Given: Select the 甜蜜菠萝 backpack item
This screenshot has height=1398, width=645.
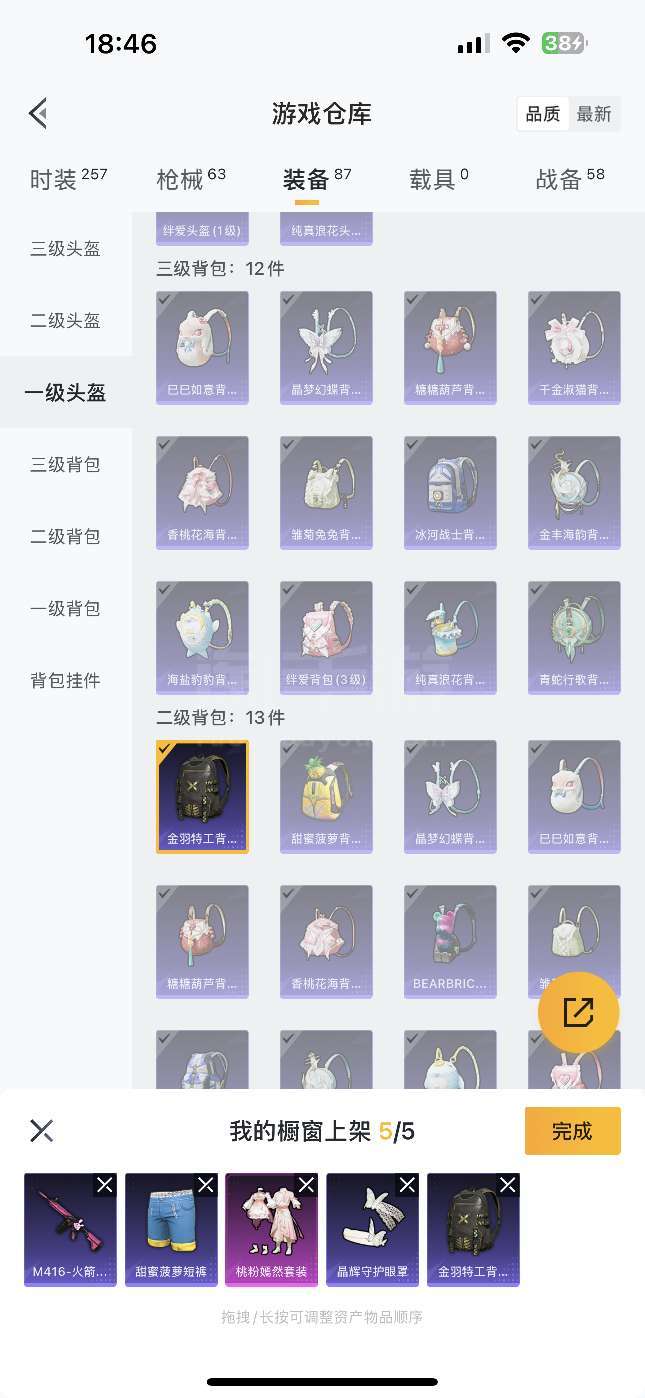Looking at the screenshot, I should coord(326,796).
